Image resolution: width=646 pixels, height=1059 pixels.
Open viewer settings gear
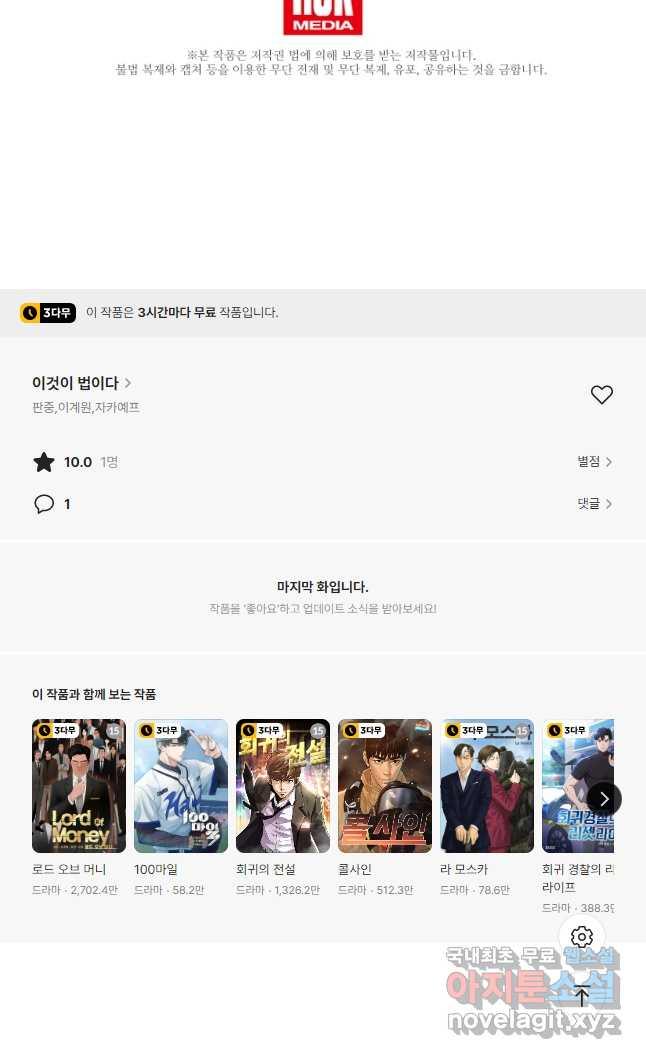pyautogui.click(x=582, y=937)
